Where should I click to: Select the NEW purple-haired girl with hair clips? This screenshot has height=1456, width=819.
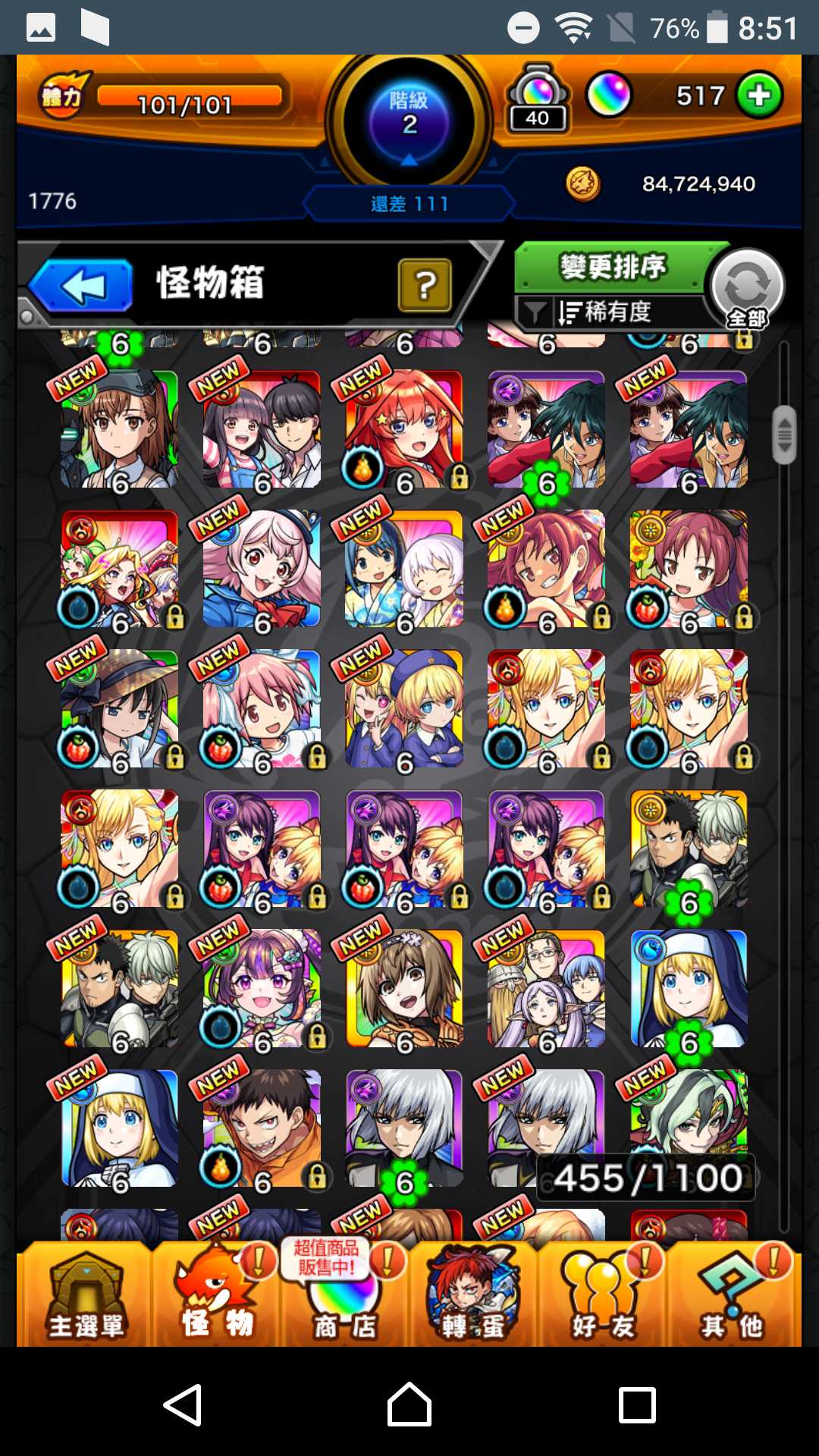tap(262, 989)
